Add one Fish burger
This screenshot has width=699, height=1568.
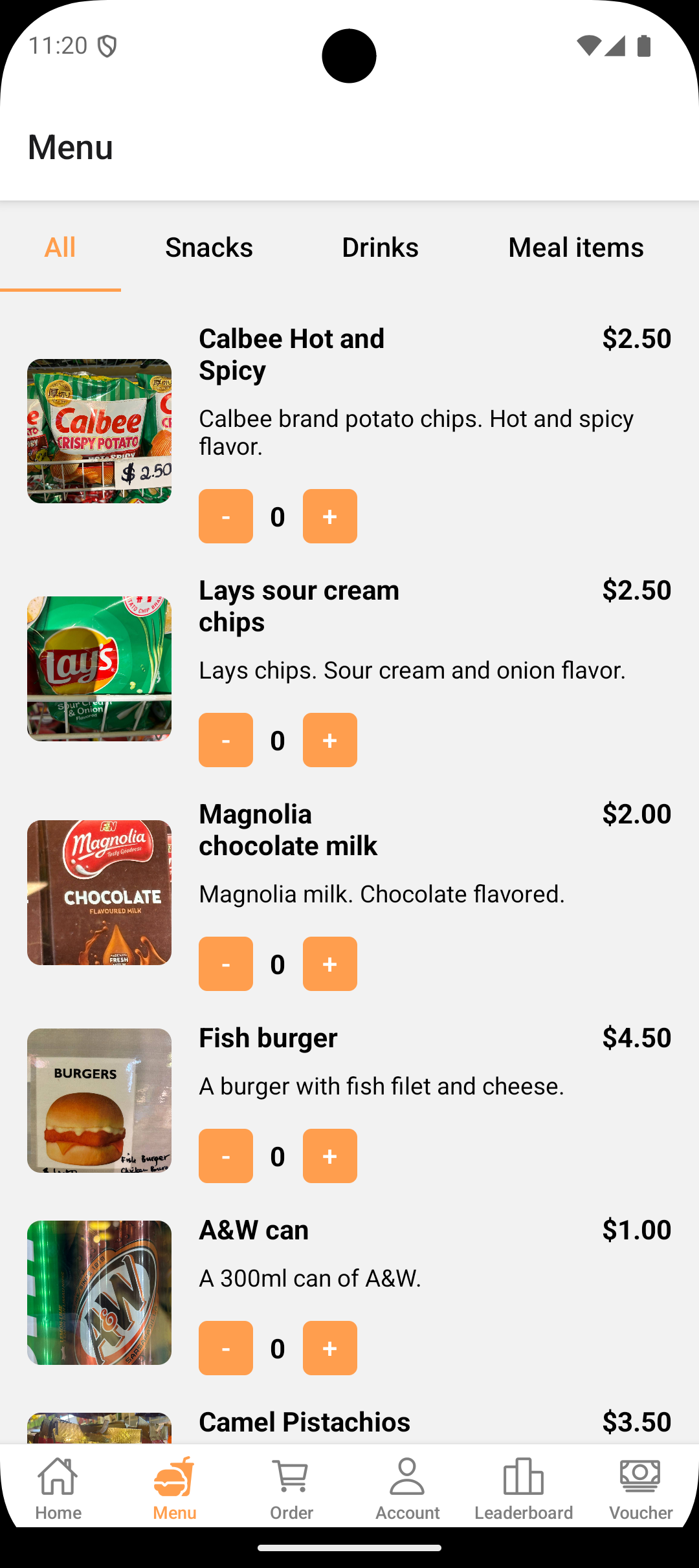(329, 1156)
